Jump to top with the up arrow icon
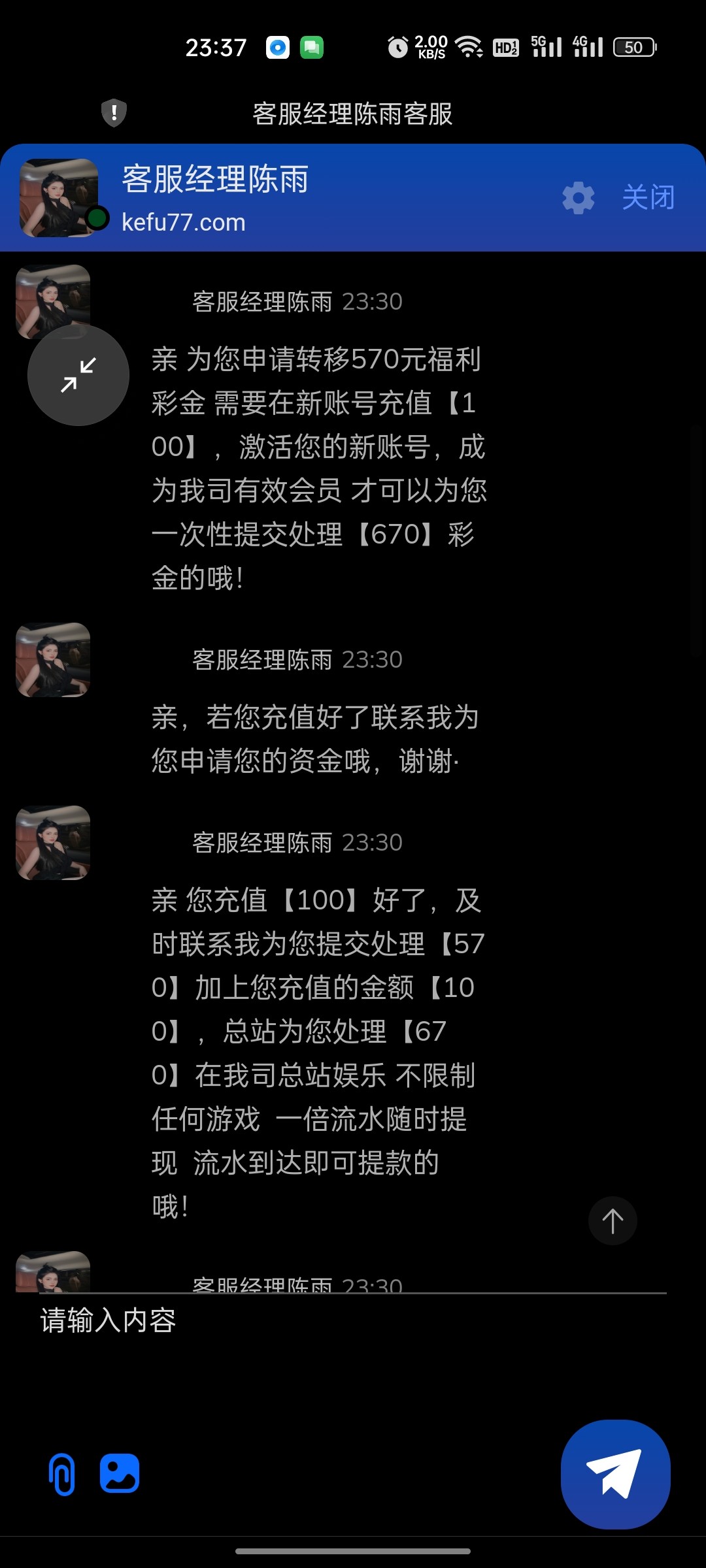This screenshot has height=1568, width=706. 613,1220
